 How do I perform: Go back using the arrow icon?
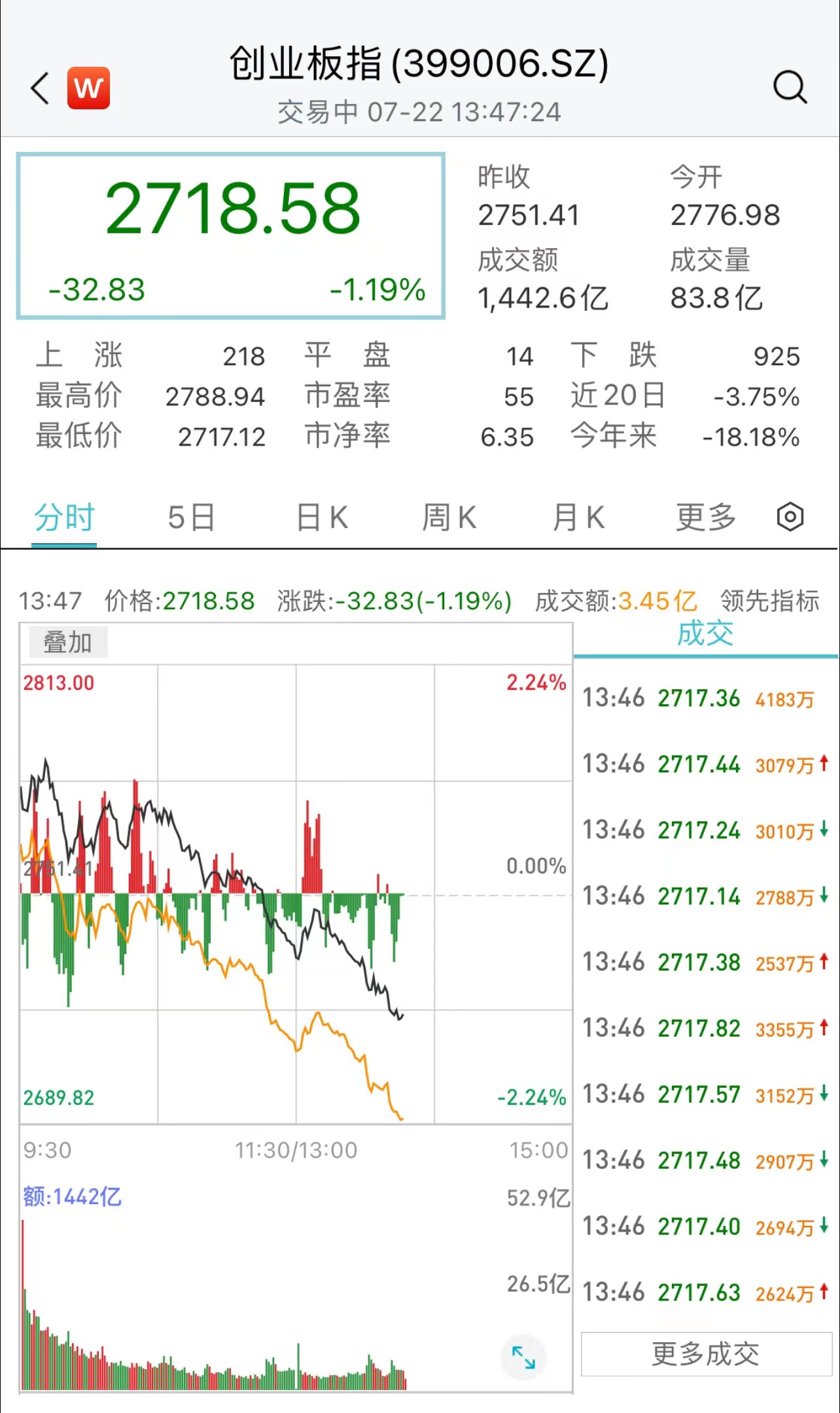[x=41, y=88]
